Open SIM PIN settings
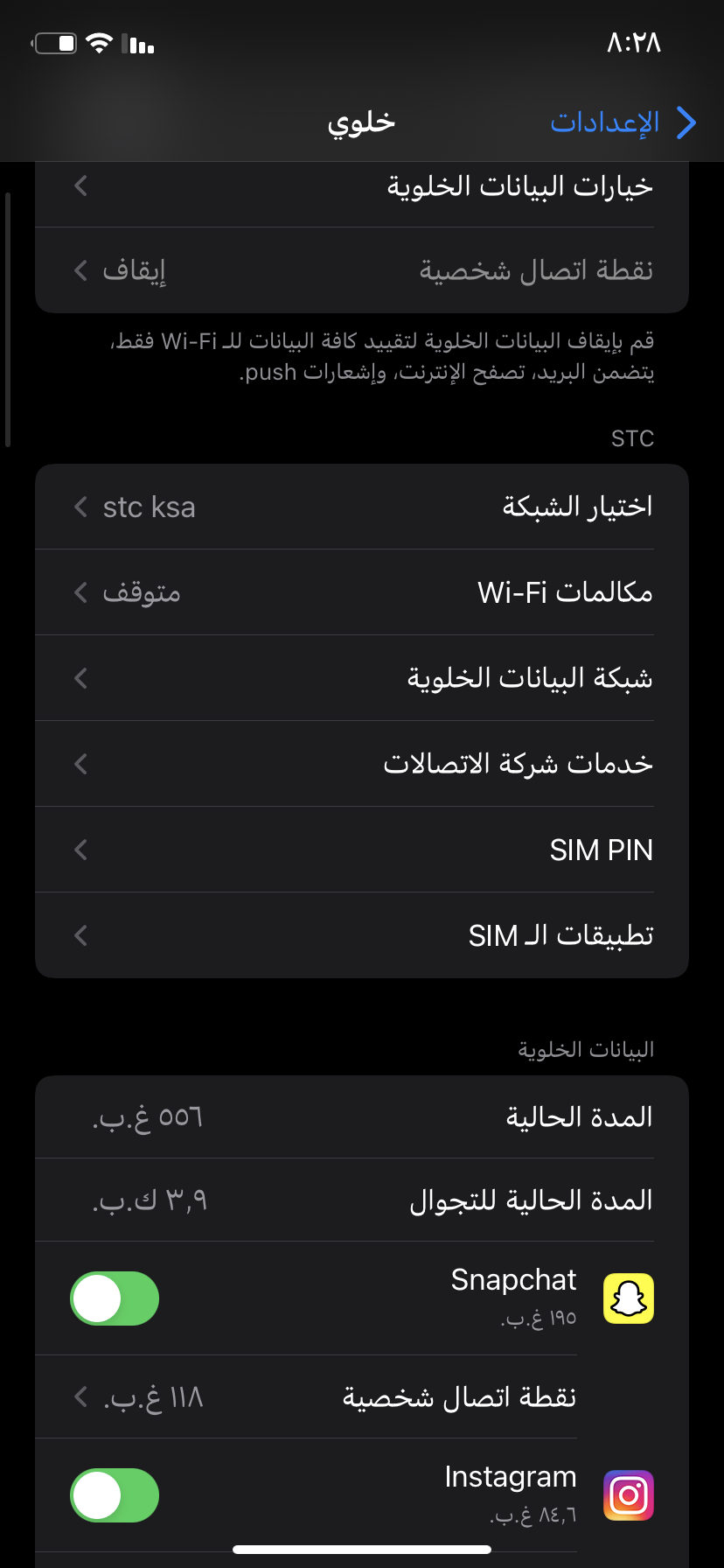This screenshot has width=724, height=1568. click(362, 850)
